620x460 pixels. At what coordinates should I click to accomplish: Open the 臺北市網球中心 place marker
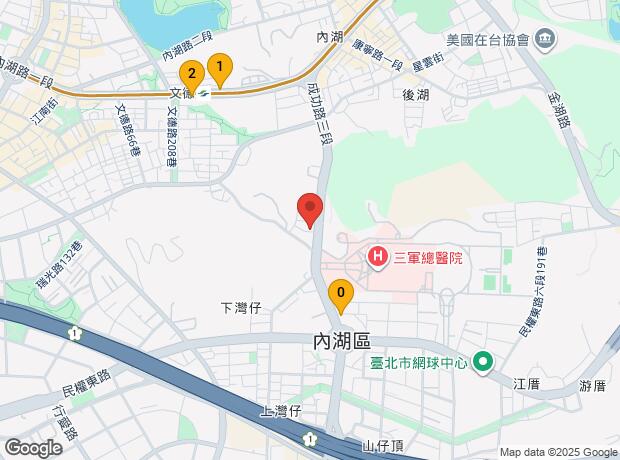(x=483, y=361)
